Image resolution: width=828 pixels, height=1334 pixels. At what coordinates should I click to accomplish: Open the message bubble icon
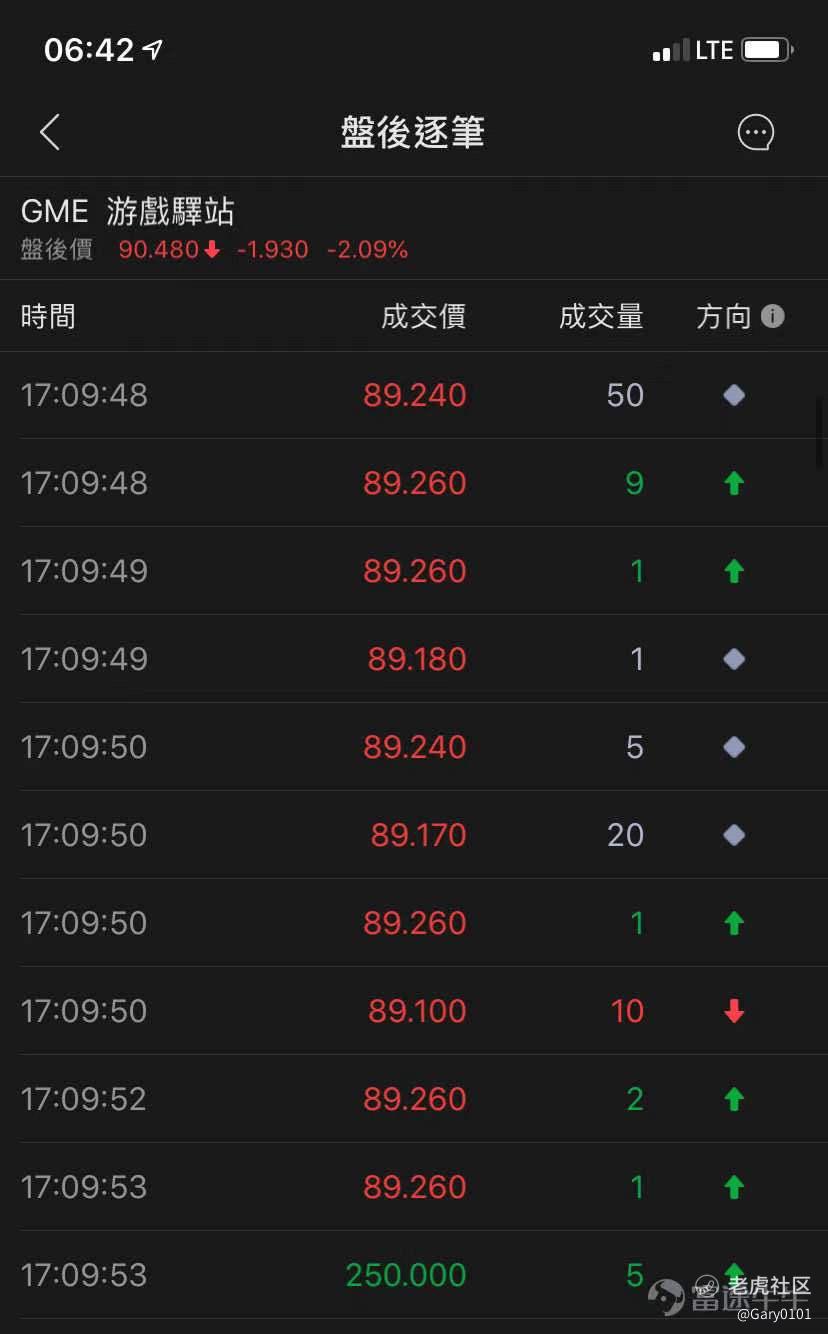coord(756,132)
